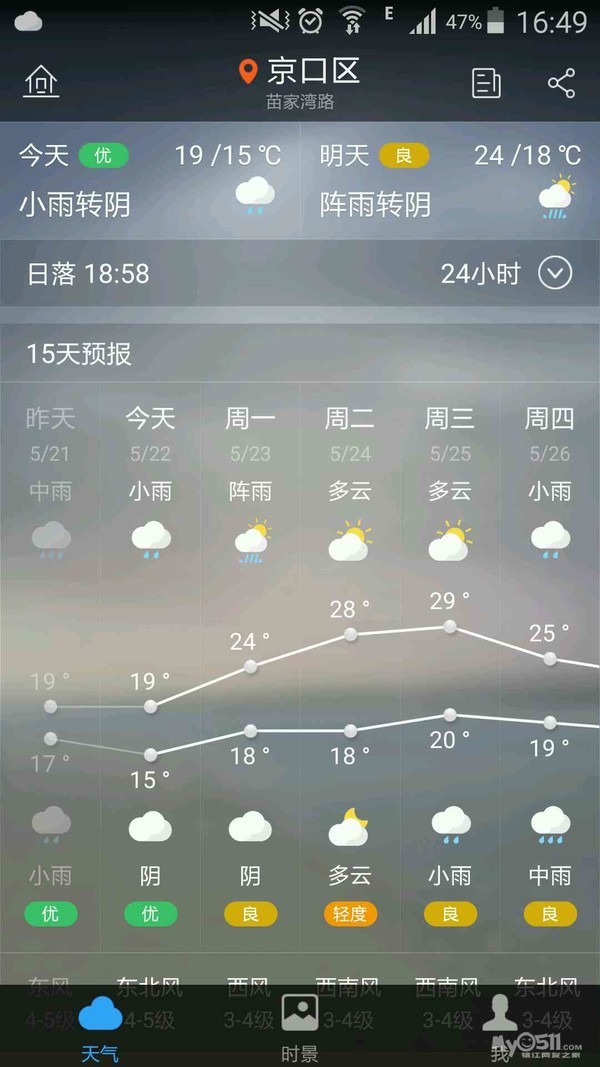The width and height of the screenshot is (600, 1067).
Task: Select the 今天 5/22 forecast column
Action: (150, 660)
